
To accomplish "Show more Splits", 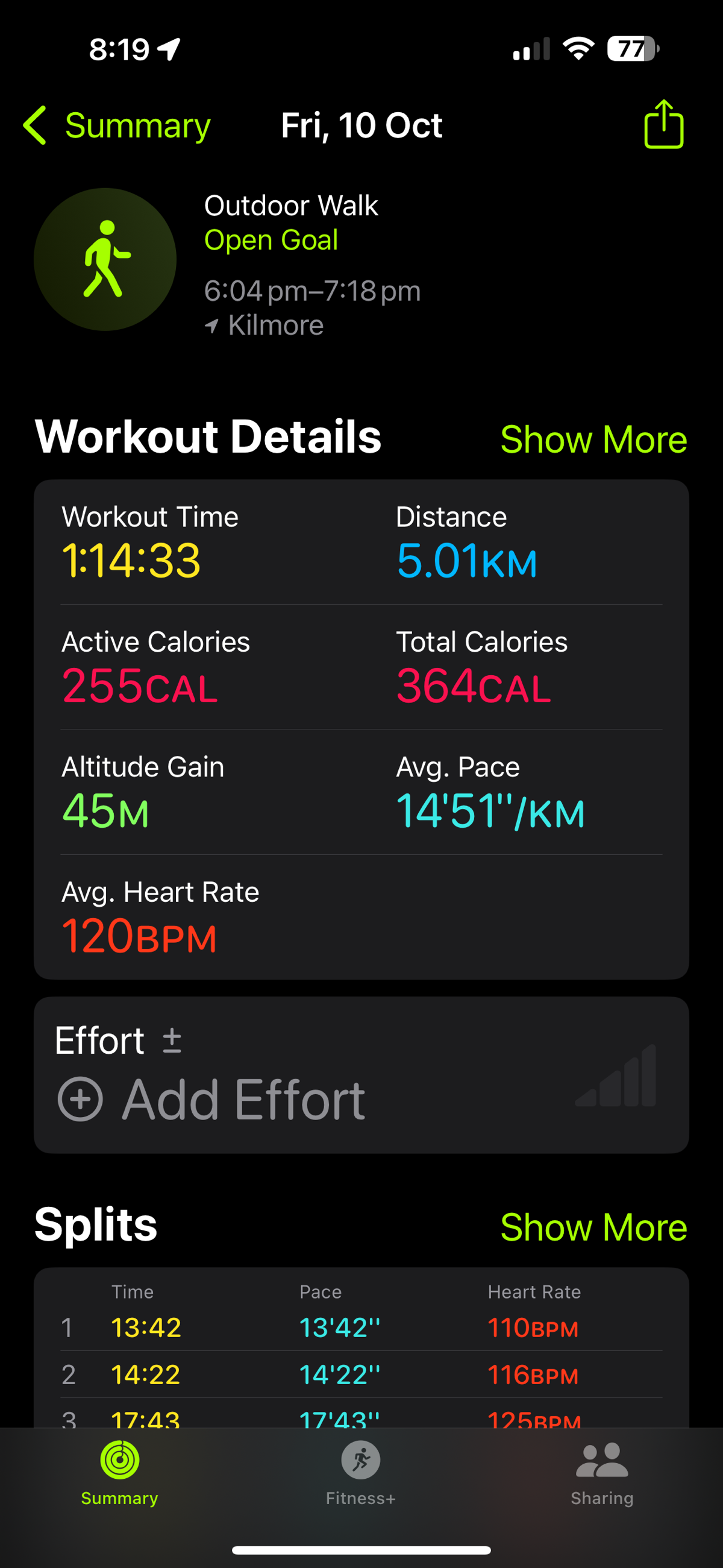I will tap(593, 1227).
